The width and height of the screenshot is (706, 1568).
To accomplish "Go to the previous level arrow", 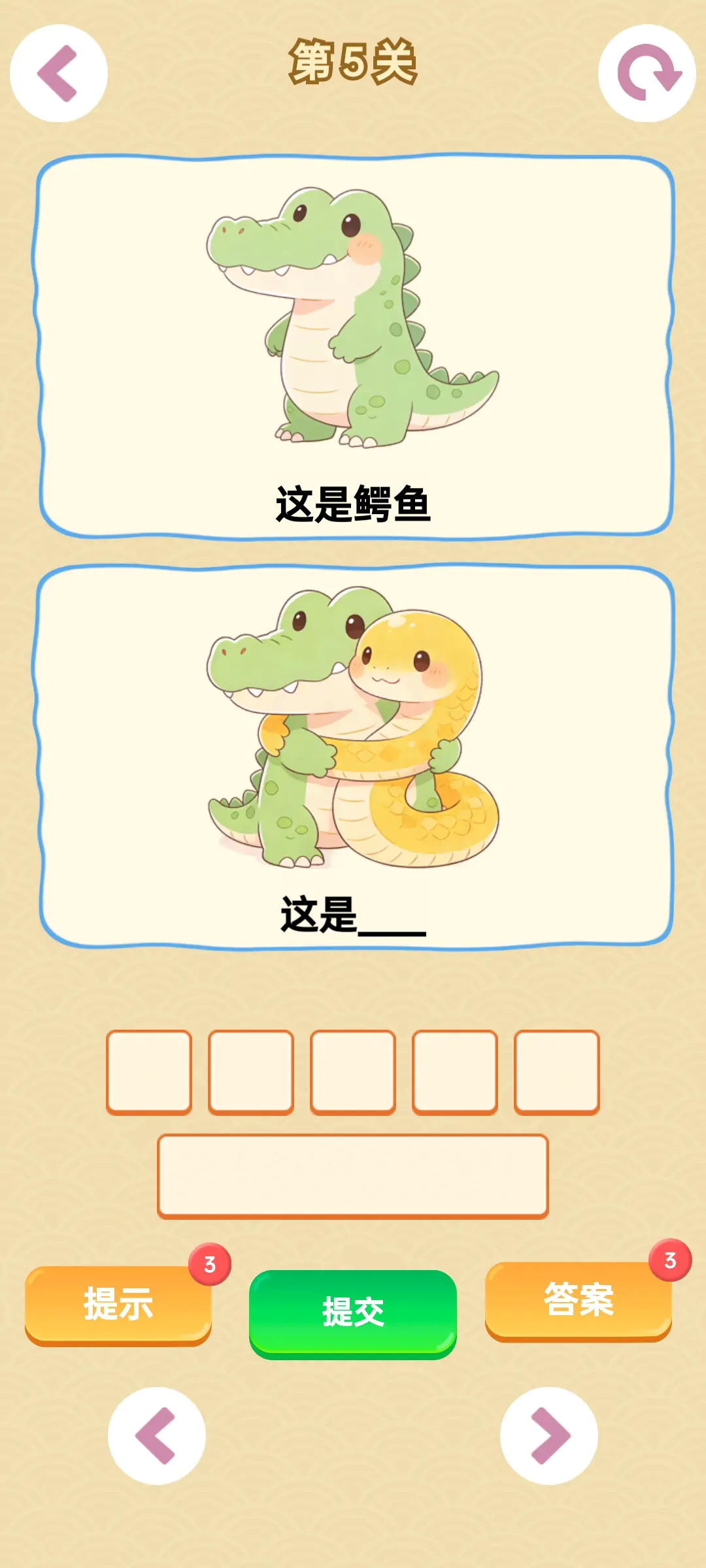I will [157, 1435].
